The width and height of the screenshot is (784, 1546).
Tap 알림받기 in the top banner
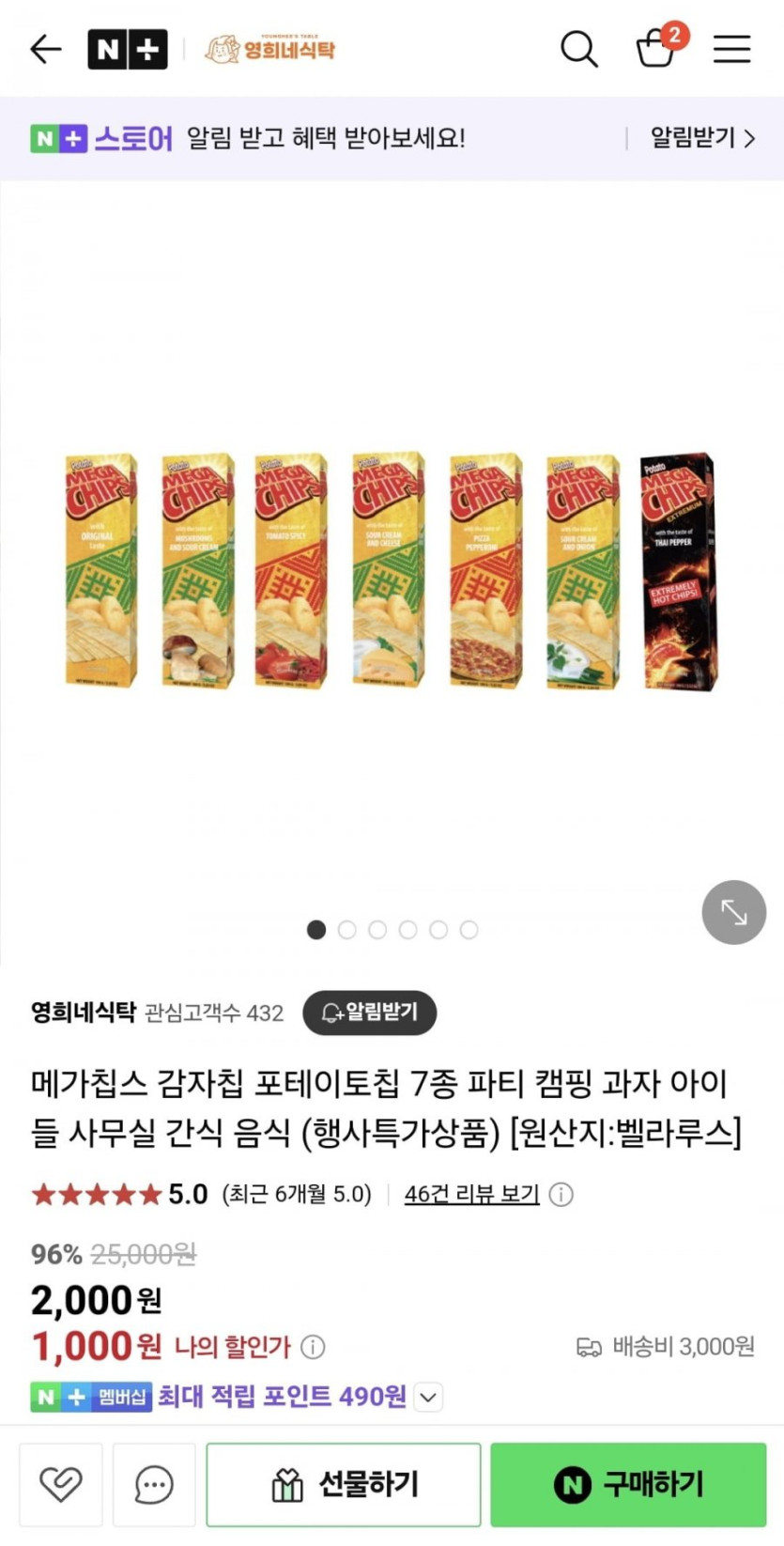pos(702,138)
